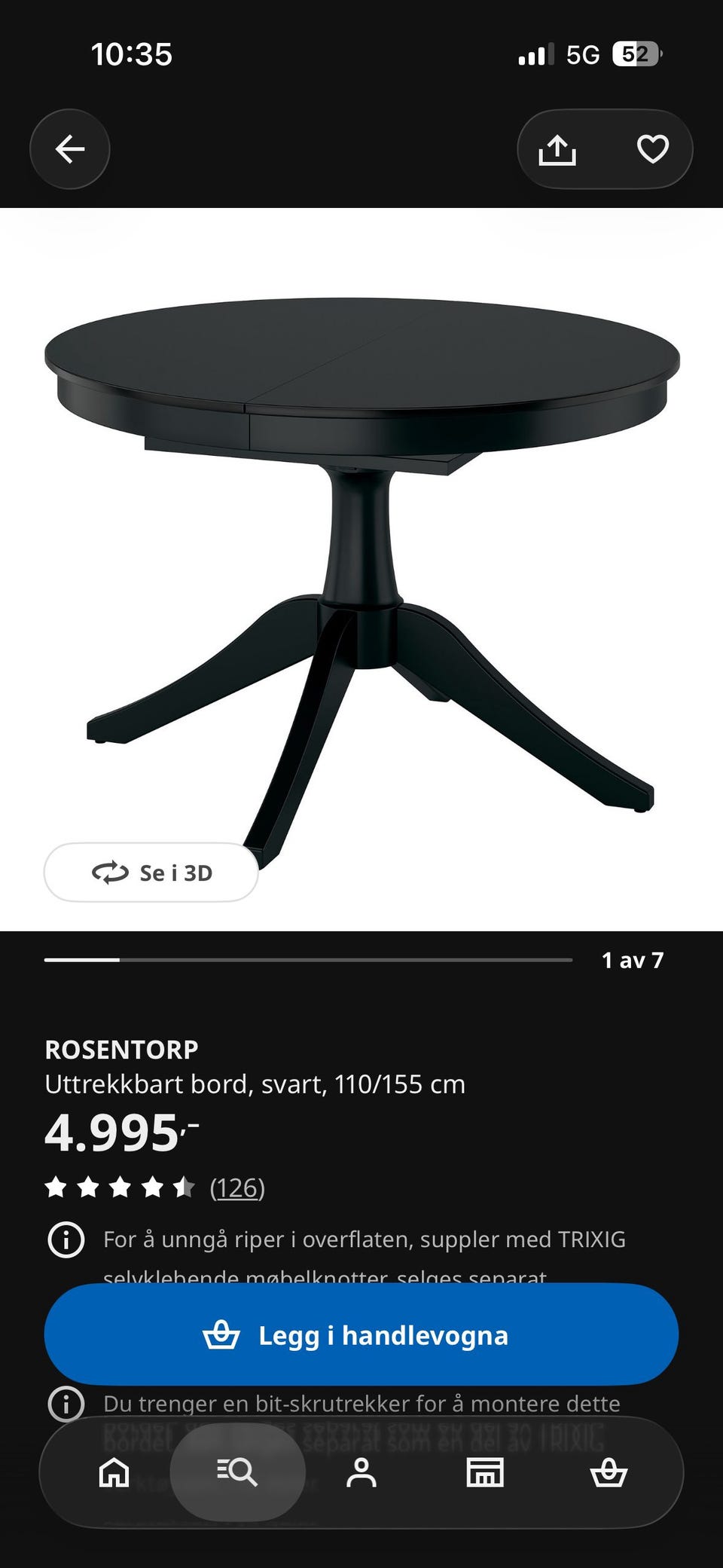The image size is (723, 1568).
Task: Open the 126 reviews link
Action: [237, 1187]
